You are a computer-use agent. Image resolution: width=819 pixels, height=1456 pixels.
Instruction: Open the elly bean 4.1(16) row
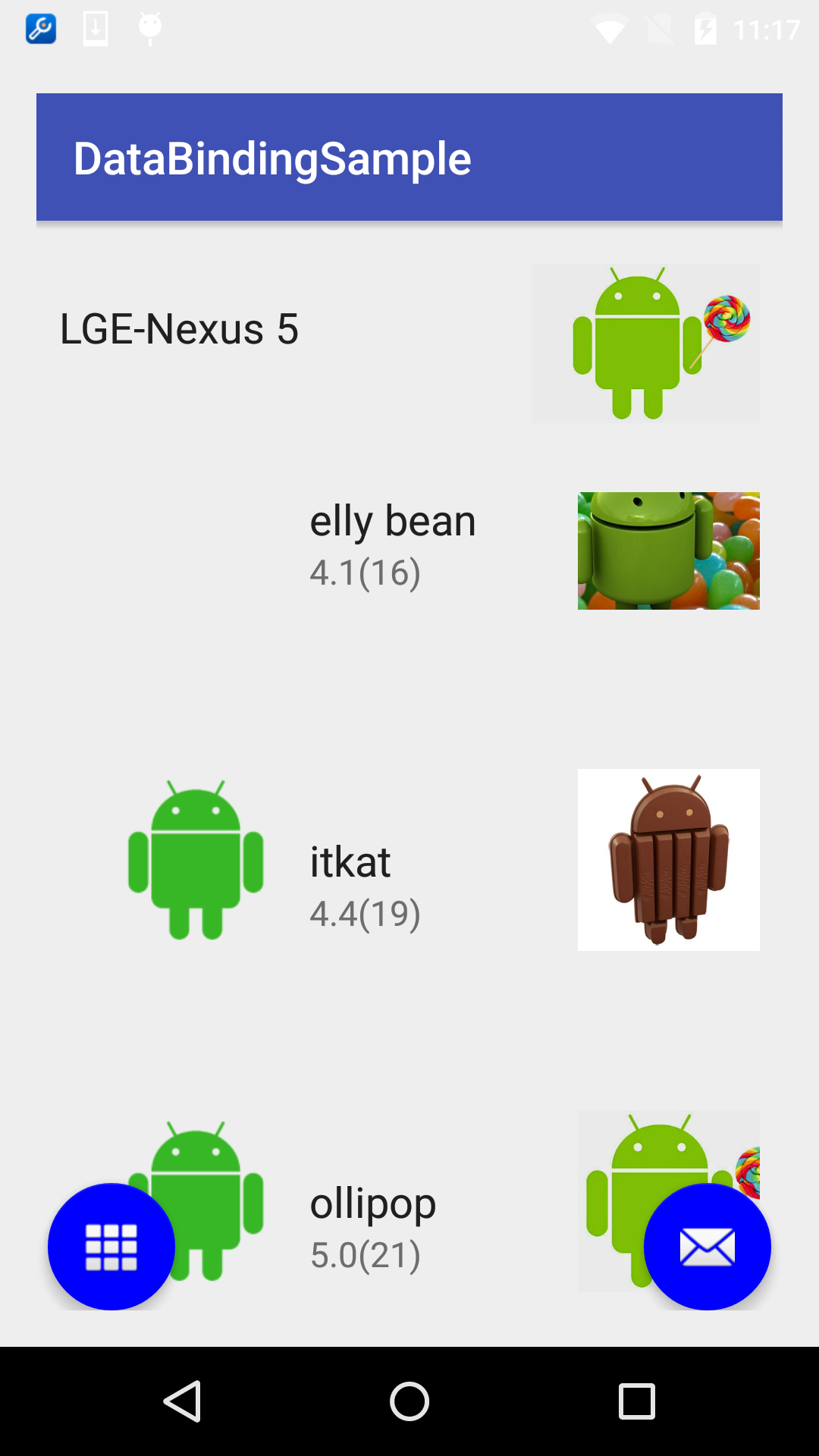coord(409,551)
